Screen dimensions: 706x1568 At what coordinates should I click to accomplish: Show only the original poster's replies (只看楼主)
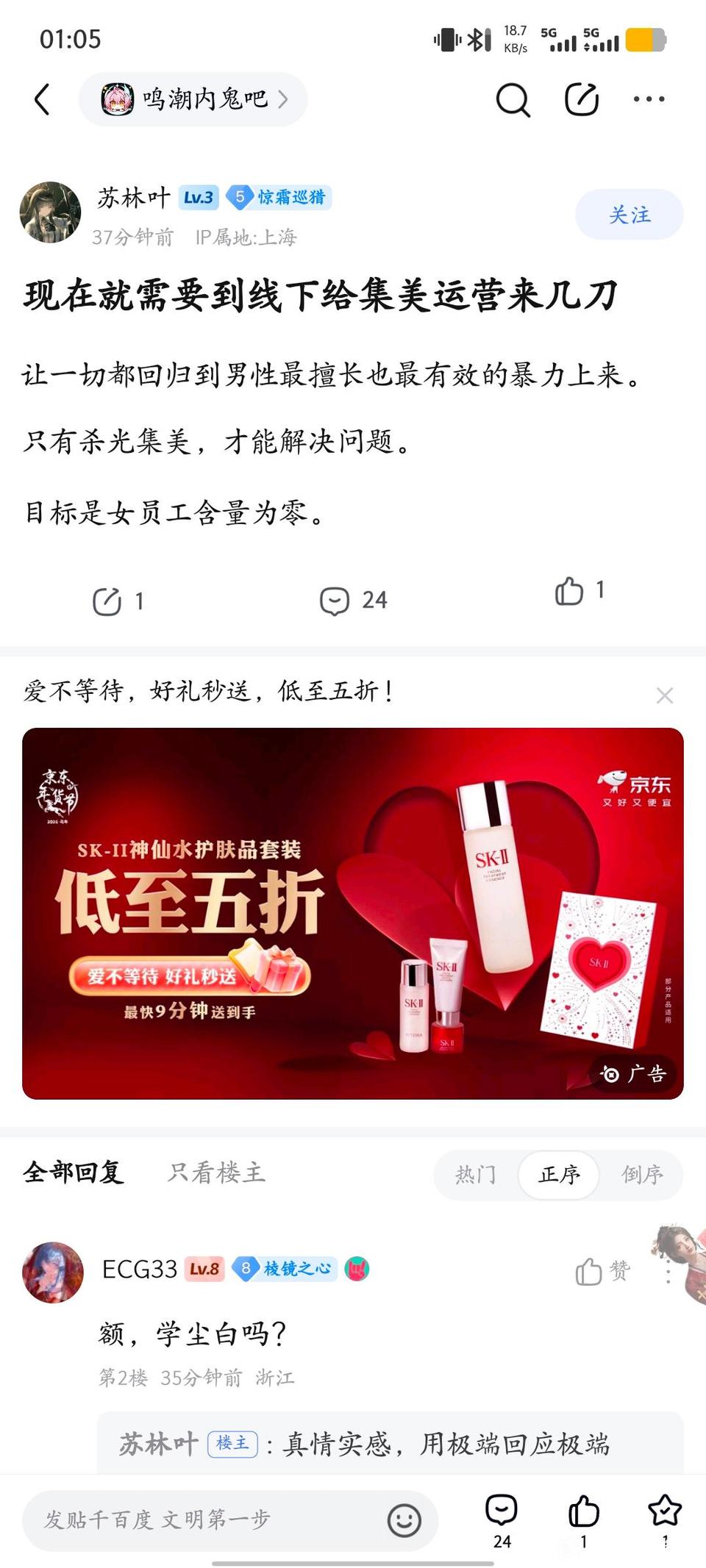(x=216, y=1173)
